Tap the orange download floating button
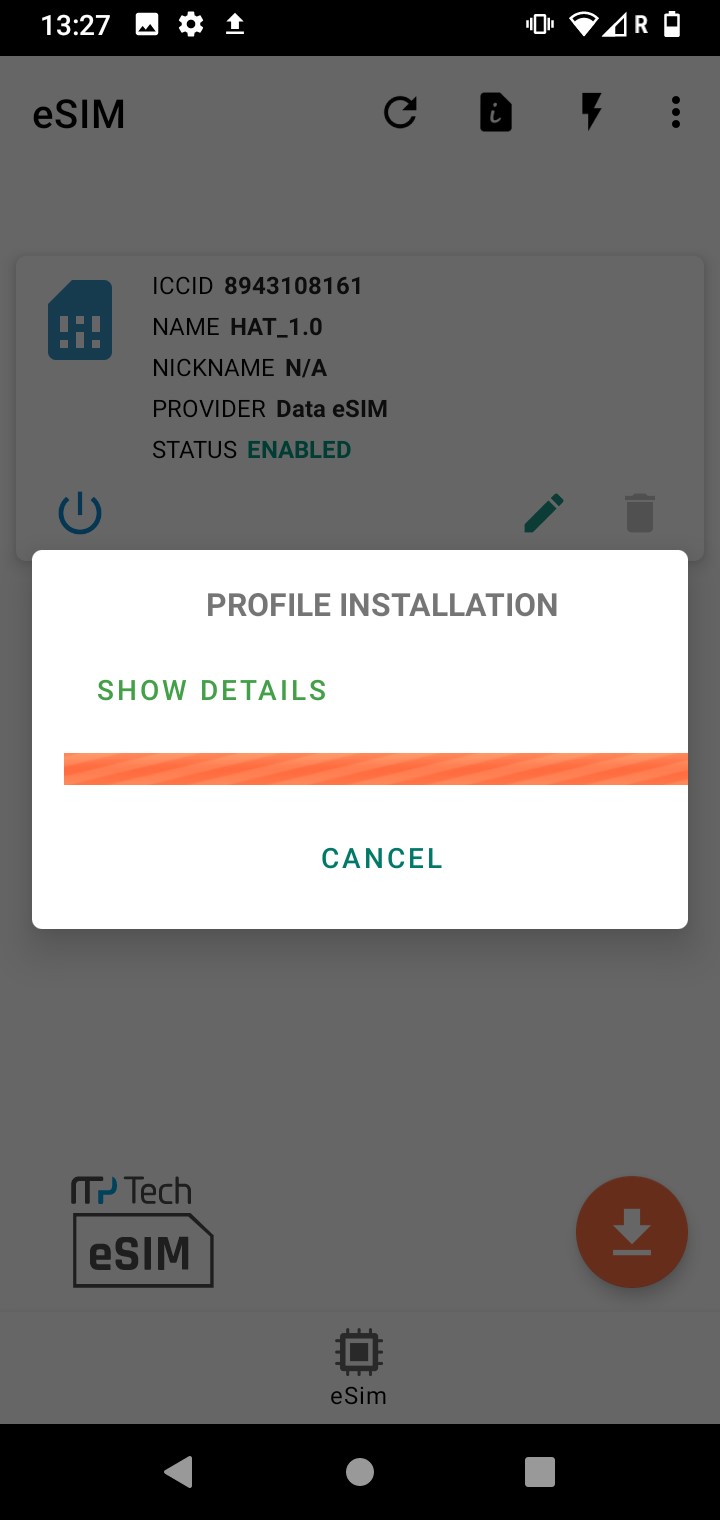720x1520 pixels. click(631, 1232)
